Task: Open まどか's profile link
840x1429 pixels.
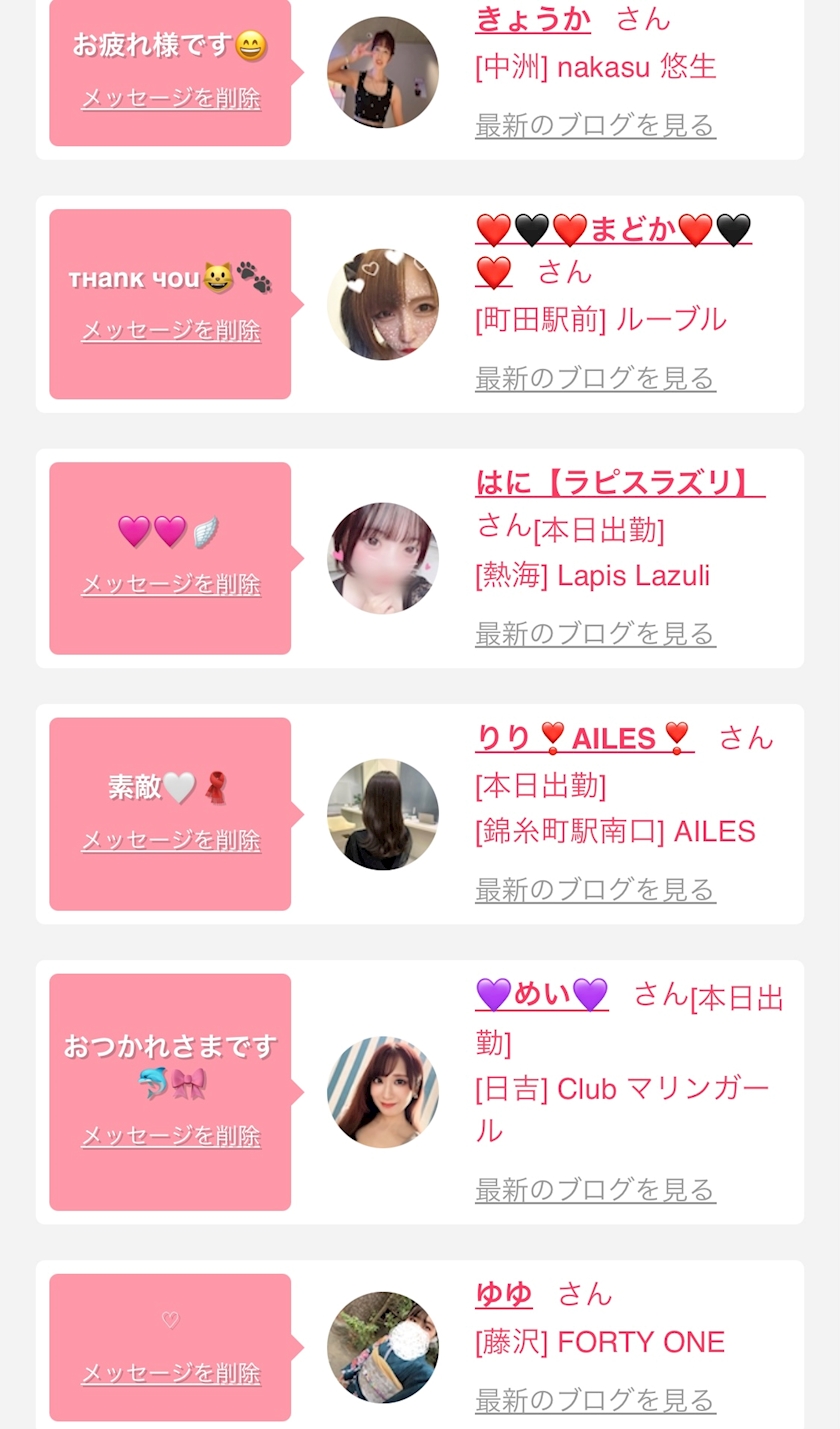Action: [612, 230]
